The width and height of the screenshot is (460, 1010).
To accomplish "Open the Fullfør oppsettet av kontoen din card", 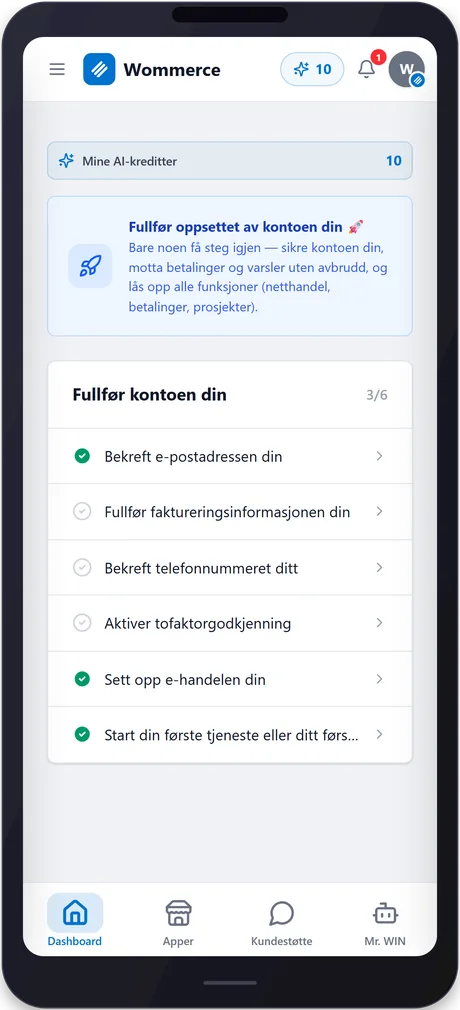I will point(230,266).
